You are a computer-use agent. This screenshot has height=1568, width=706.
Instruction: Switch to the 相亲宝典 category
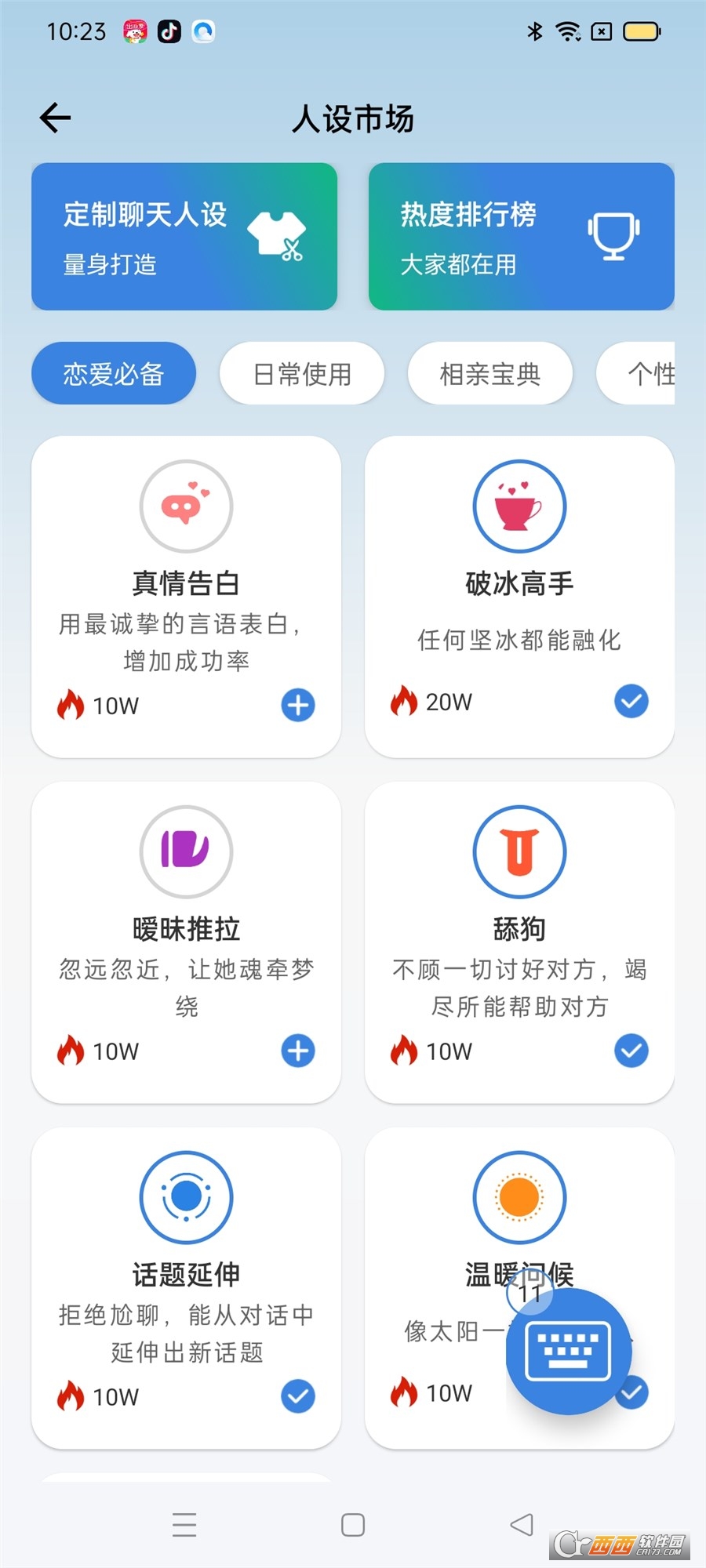[490, 373]
